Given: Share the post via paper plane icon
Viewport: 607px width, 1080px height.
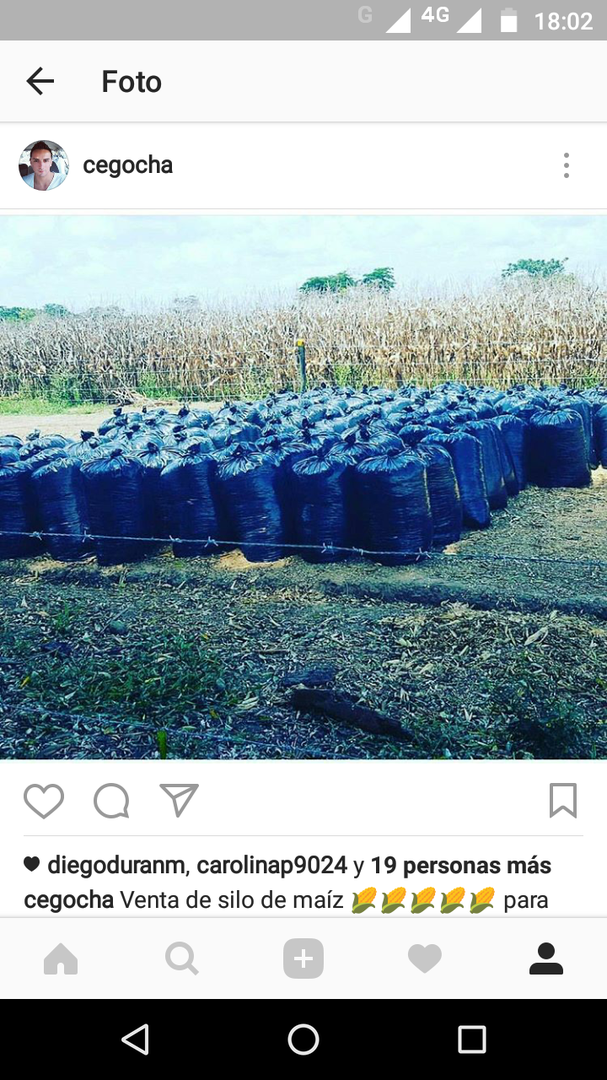Looking at the screenshot, I should point(179,800).
